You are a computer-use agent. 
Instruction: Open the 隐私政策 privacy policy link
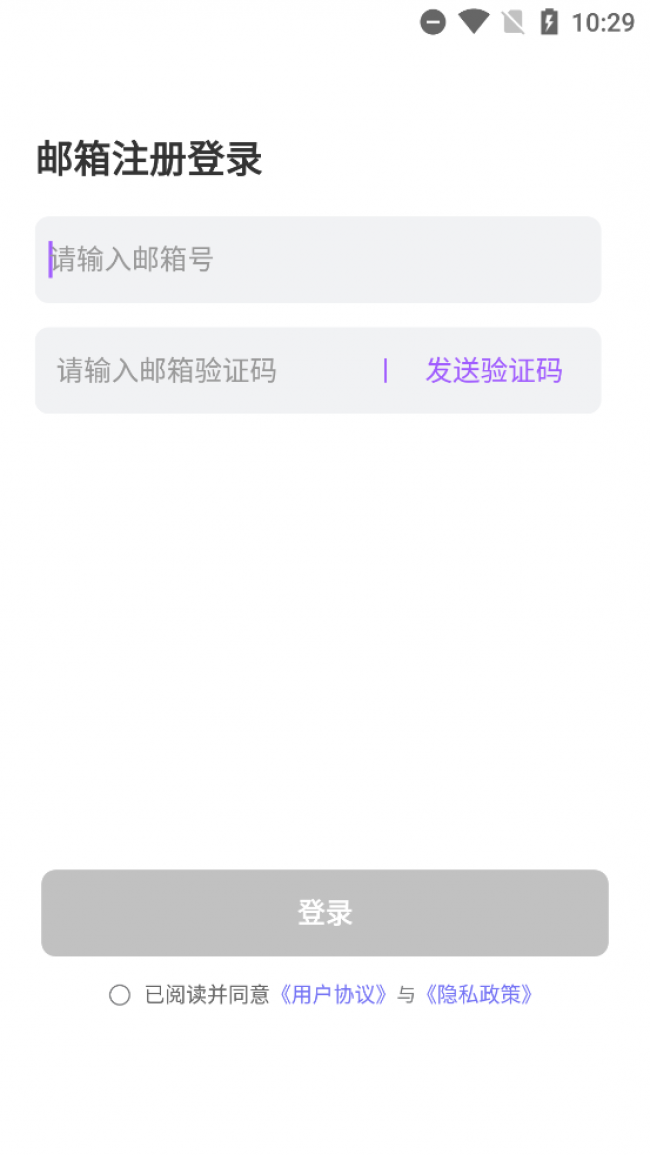478,995
